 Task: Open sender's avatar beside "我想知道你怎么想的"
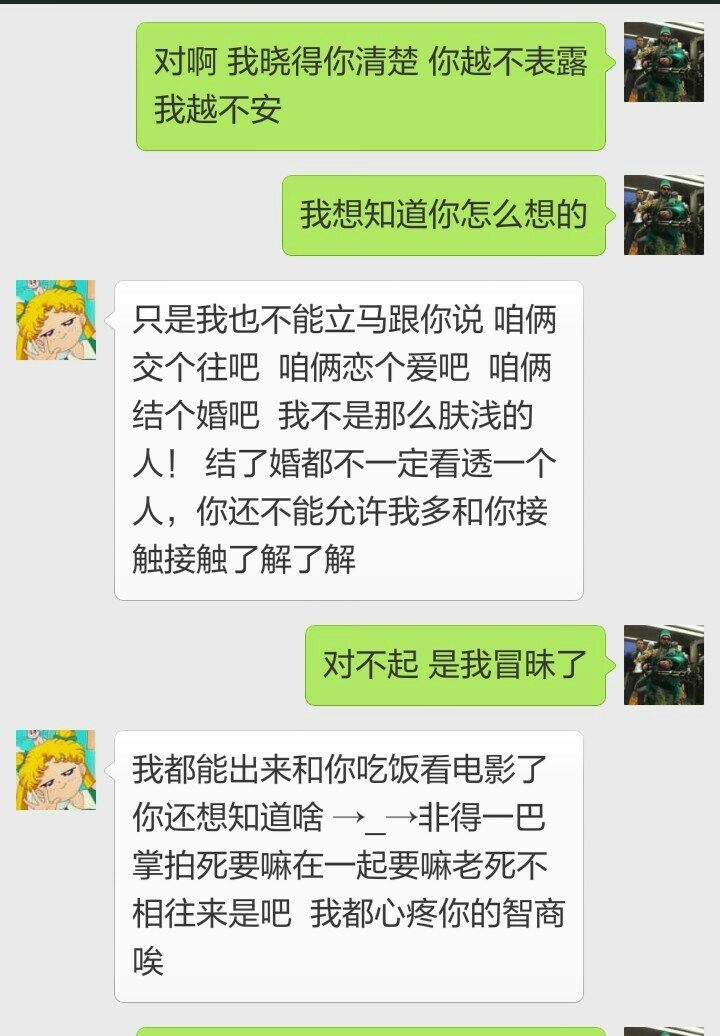pos(664,215)
